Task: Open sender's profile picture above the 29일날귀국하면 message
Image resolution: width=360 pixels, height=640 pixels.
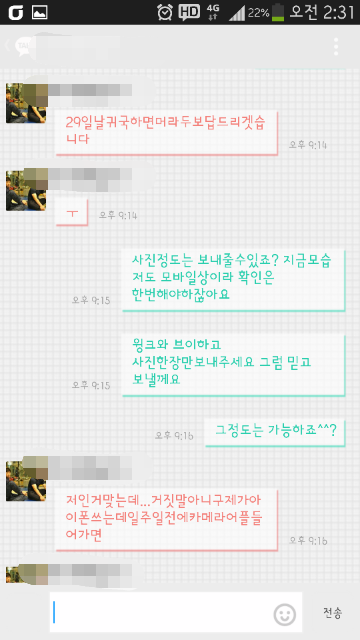Action: click(x=26, y=103)
